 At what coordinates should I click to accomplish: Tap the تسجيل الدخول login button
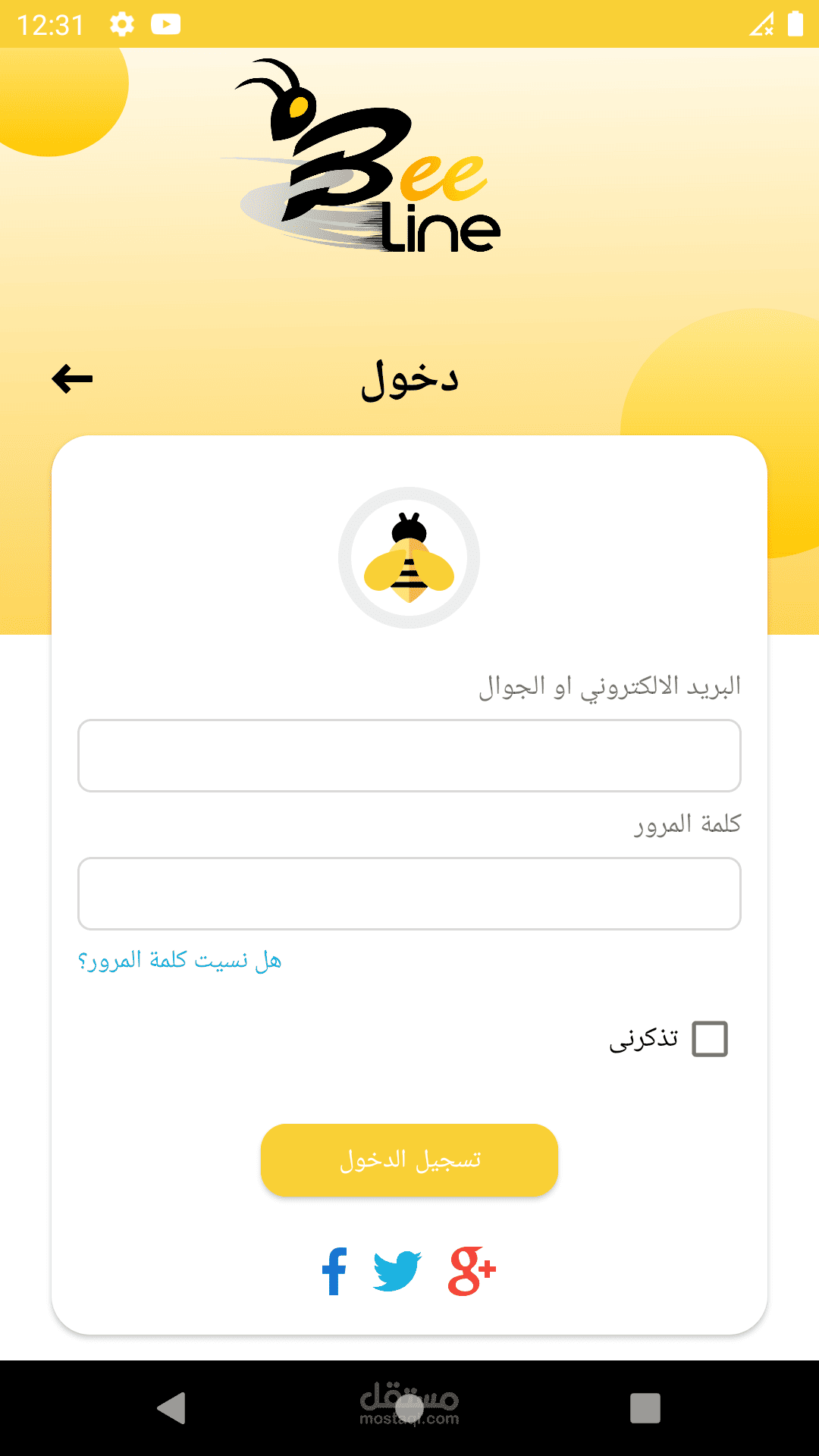click(409, 1160)
